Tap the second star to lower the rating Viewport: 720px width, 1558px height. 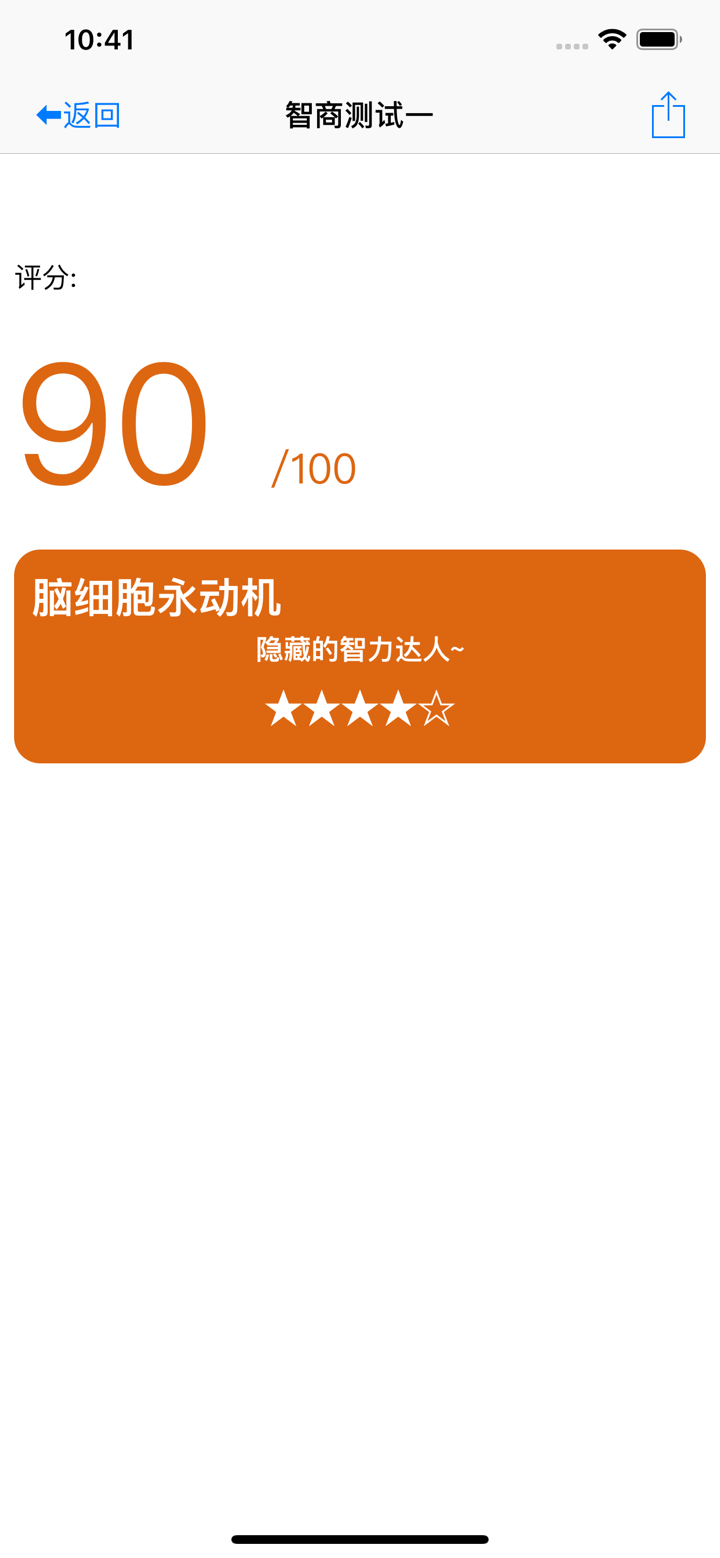[x=320, y=709]
